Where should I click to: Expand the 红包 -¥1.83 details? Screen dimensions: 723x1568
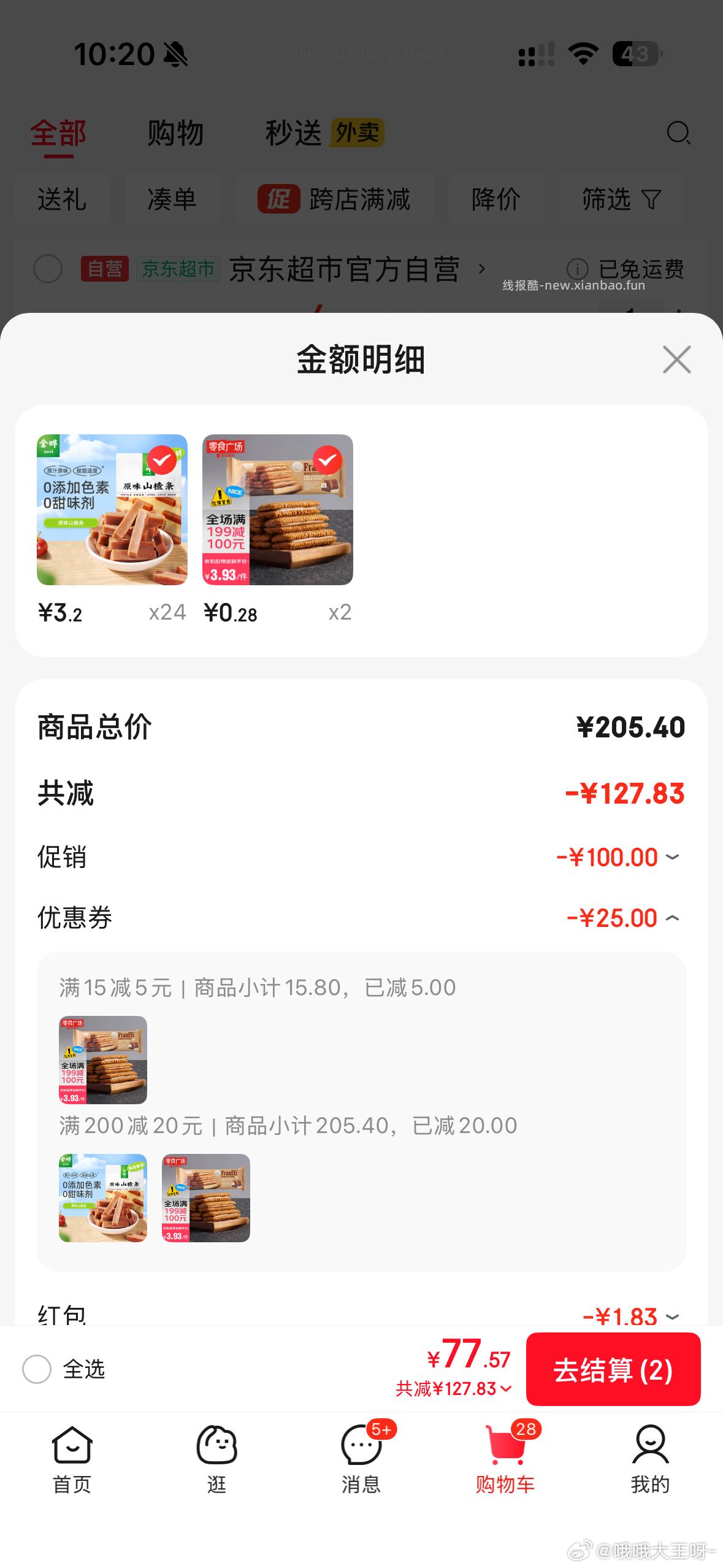[x=672, y=1316]
